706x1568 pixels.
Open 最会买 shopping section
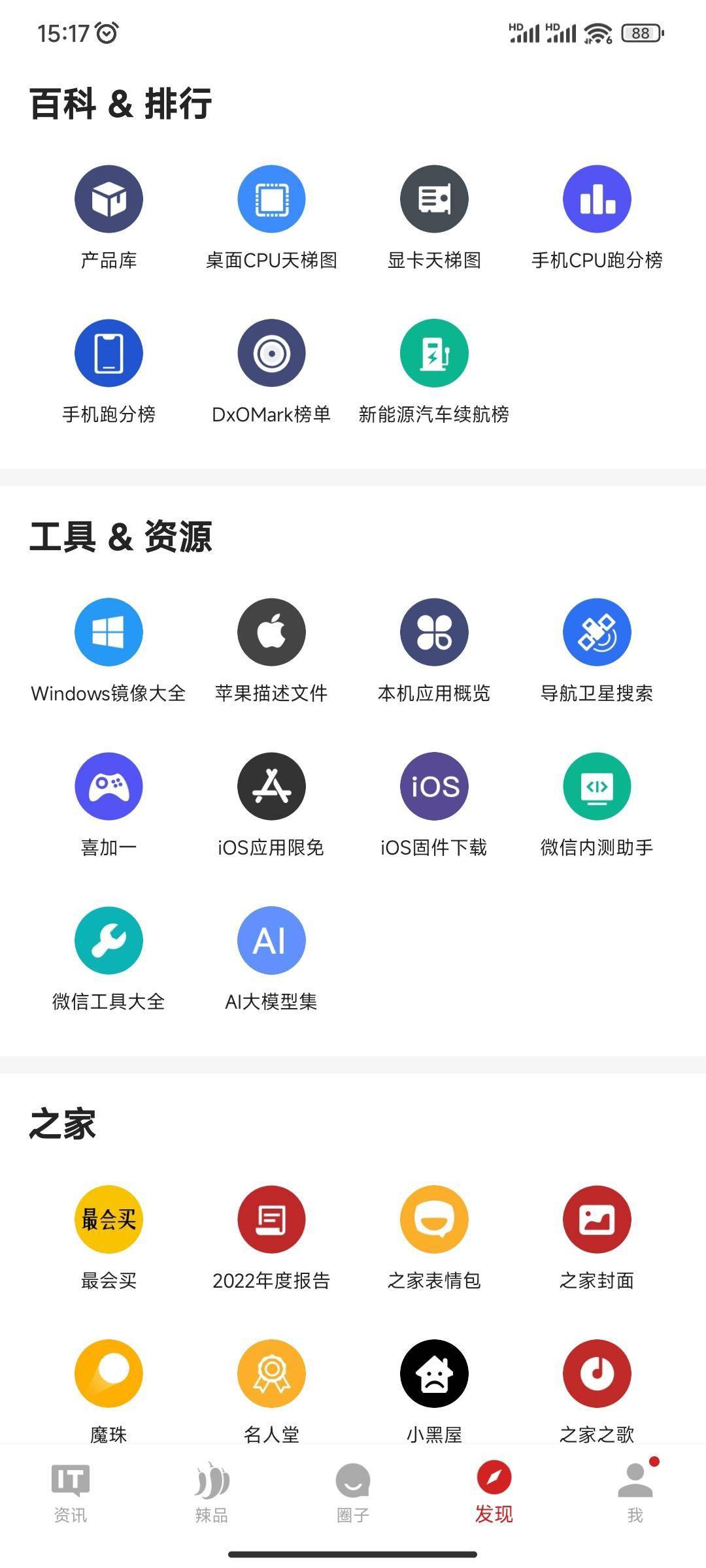[x=109, y=1220]
